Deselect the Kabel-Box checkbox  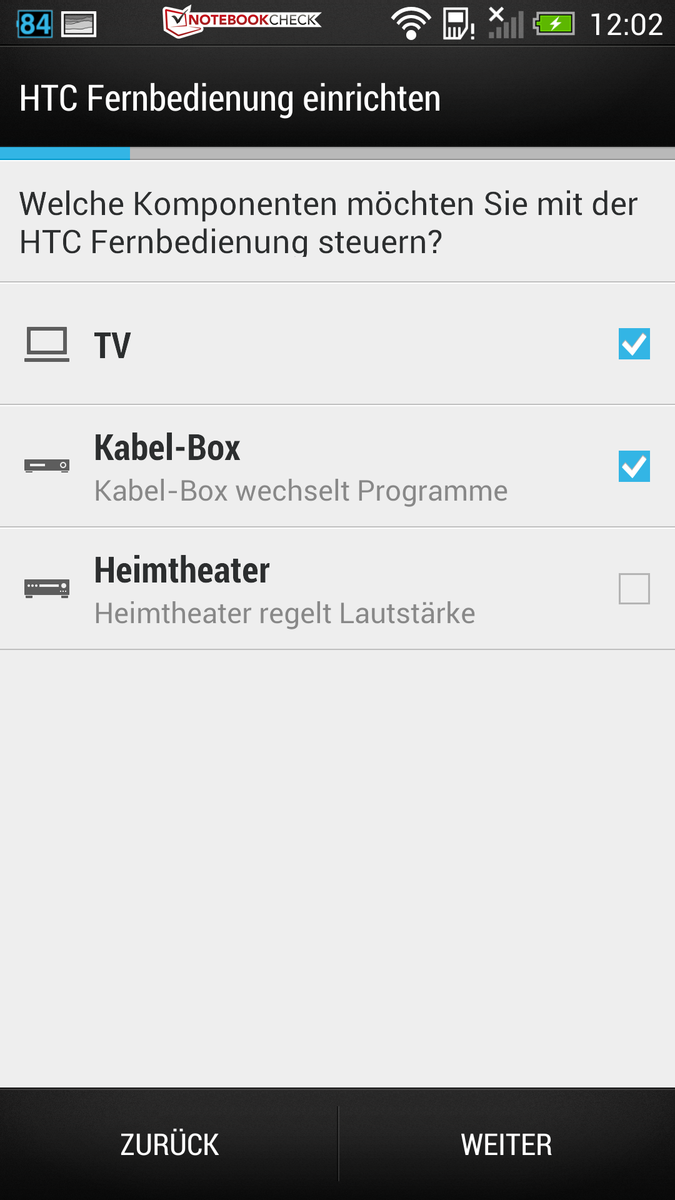coord(634,467)
